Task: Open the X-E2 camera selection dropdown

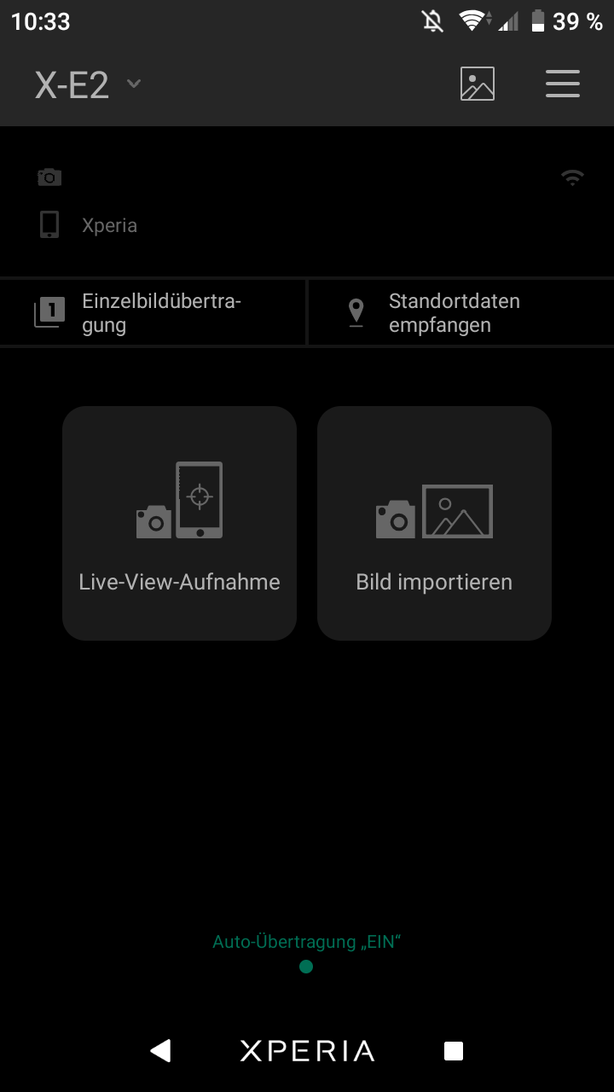Action: 88,85
